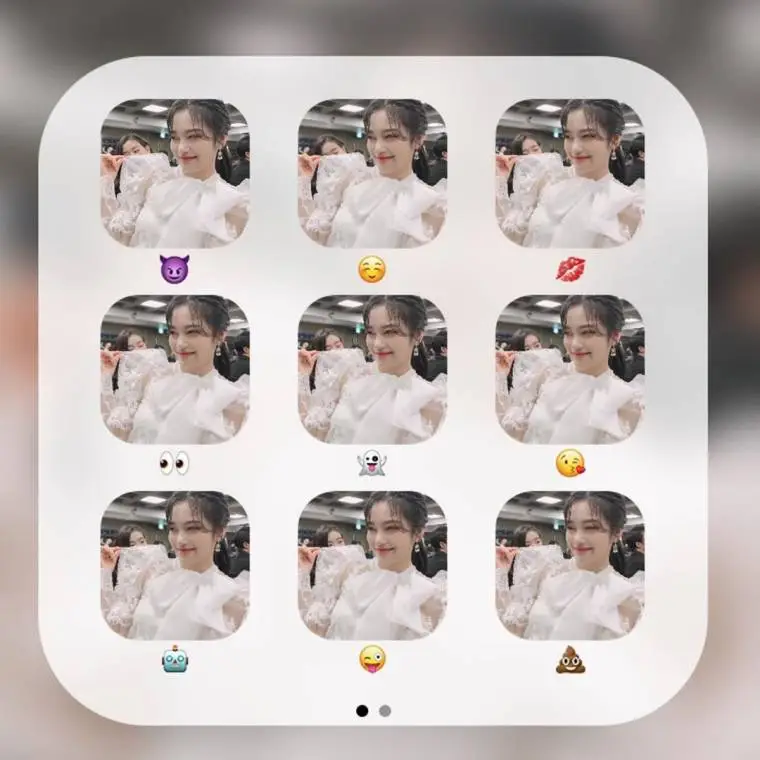Screen dimensions: 760x760
Task: Tap the folder page indicator dots
Action: 373,711
